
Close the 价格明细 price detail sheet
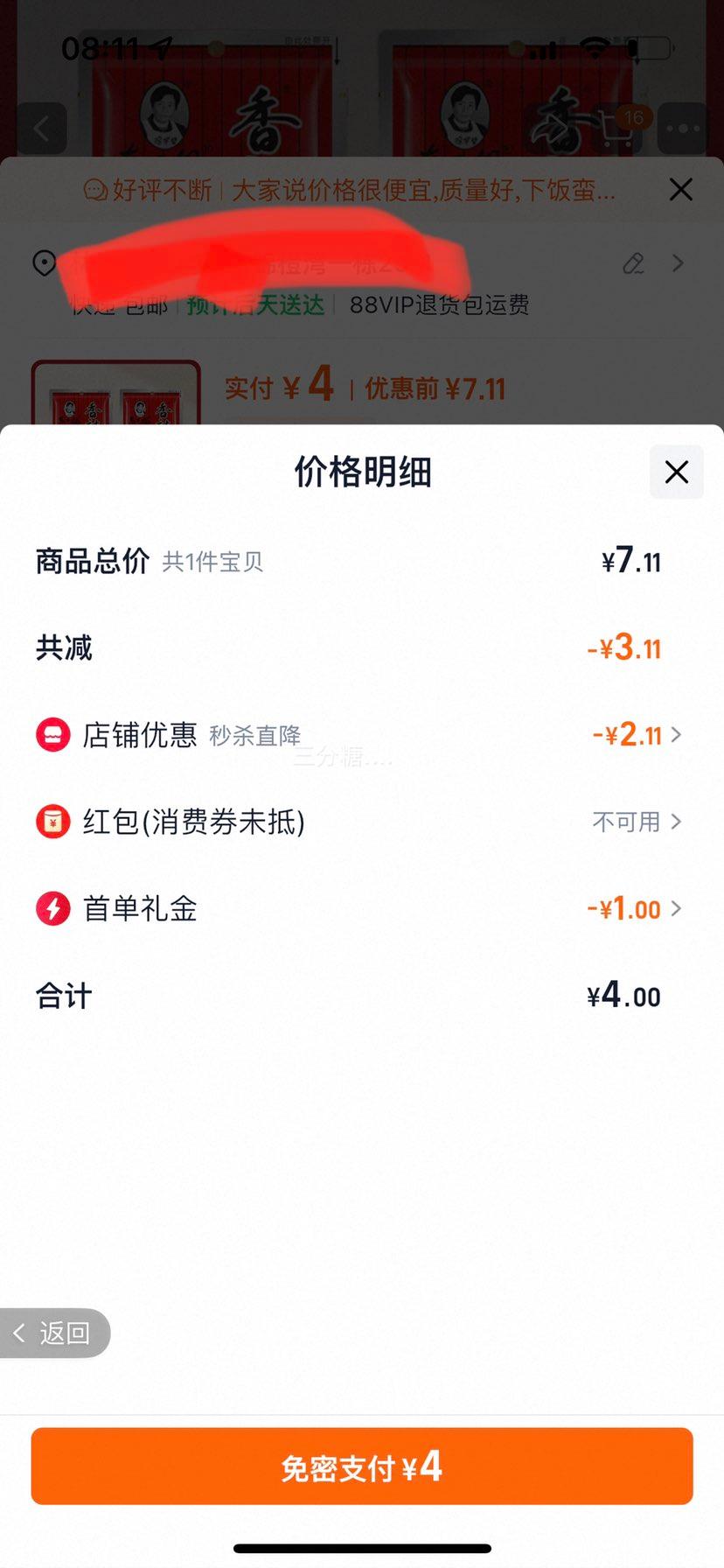(x=676, y=472)
